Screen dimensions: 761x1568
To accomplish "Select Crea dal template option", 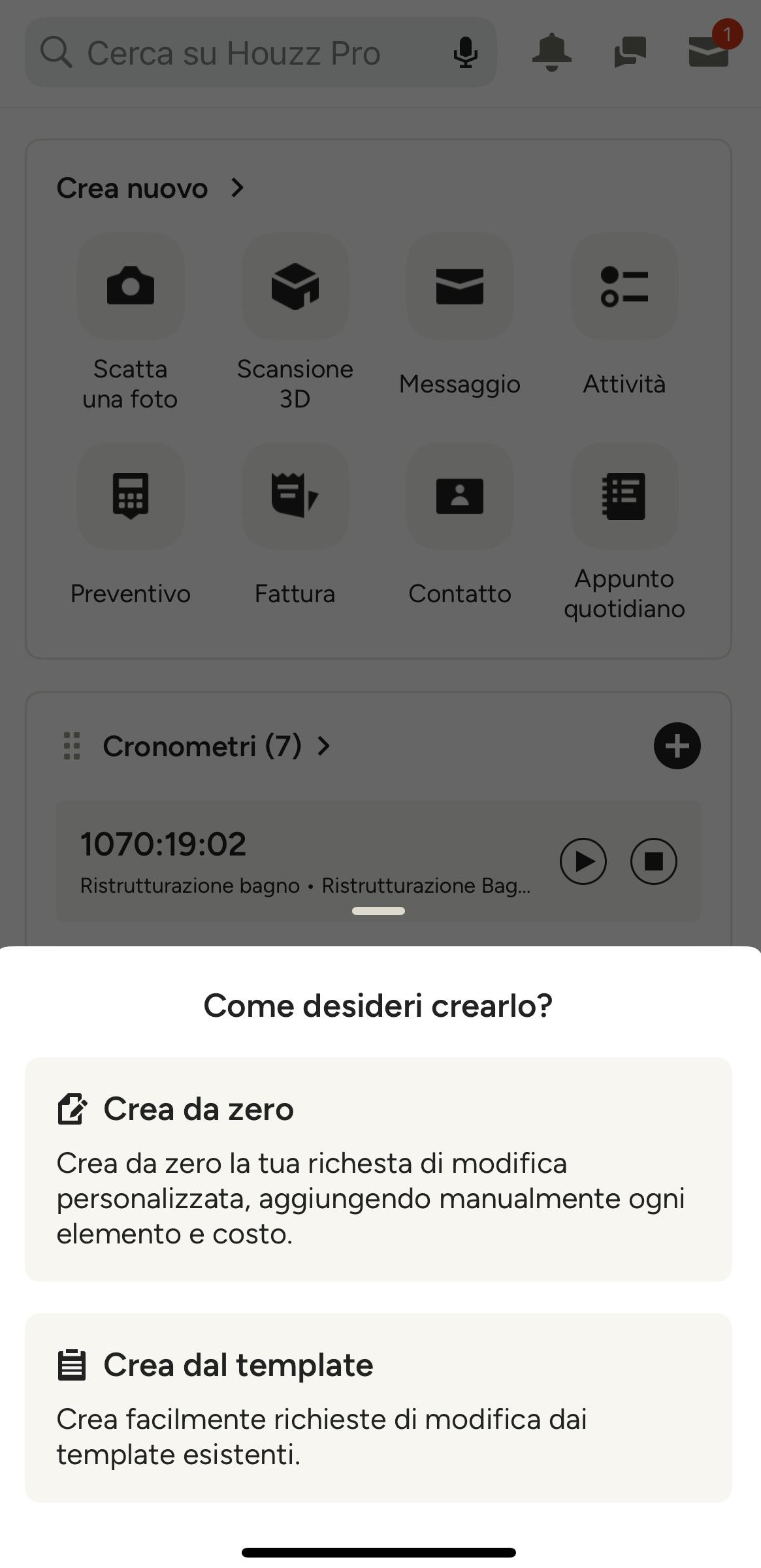I will point(378,1407).
